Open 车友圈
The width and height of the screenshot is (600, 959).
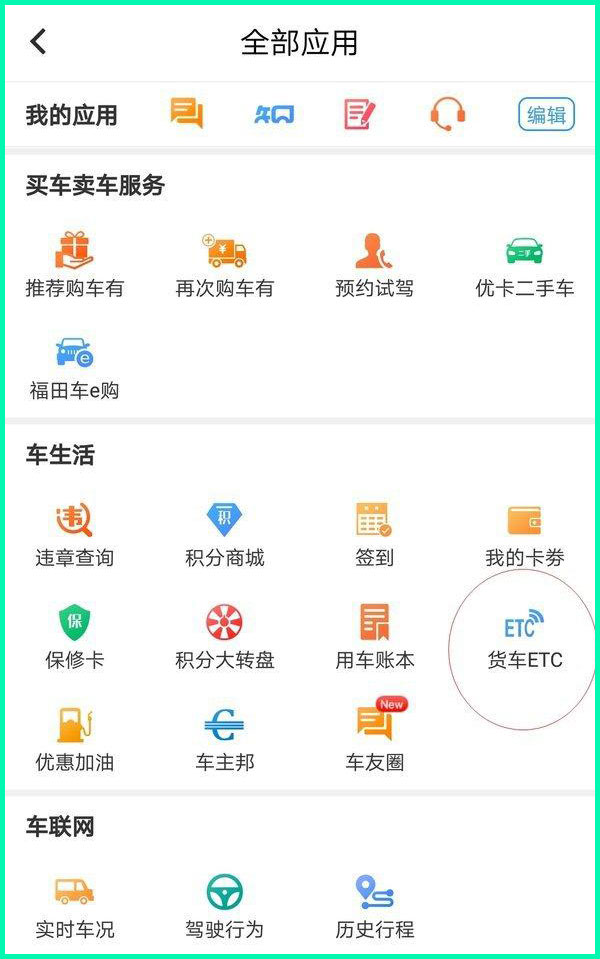[x=374, y=739]
